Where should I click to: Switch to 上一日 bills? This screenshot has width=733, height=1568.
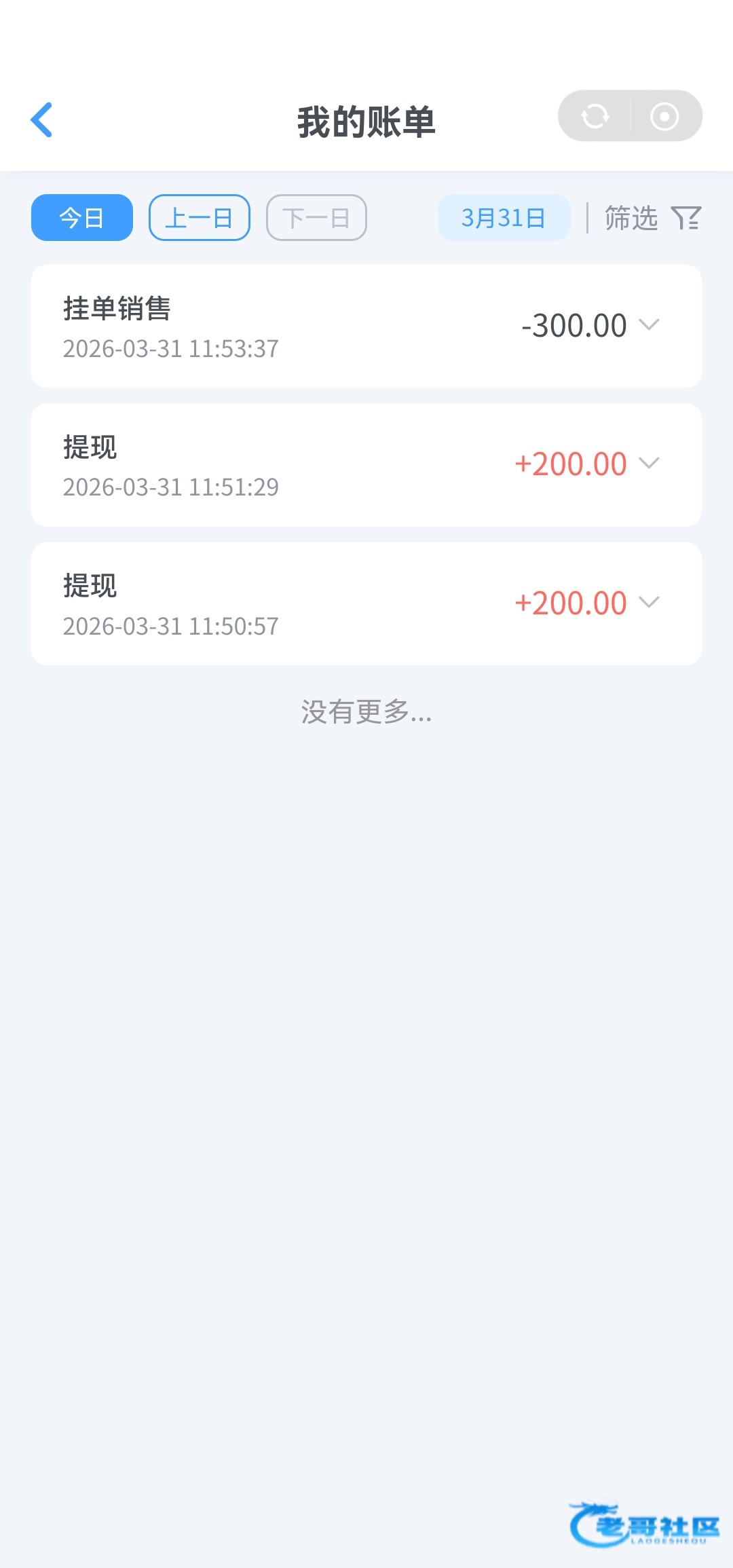coord(200,218)
